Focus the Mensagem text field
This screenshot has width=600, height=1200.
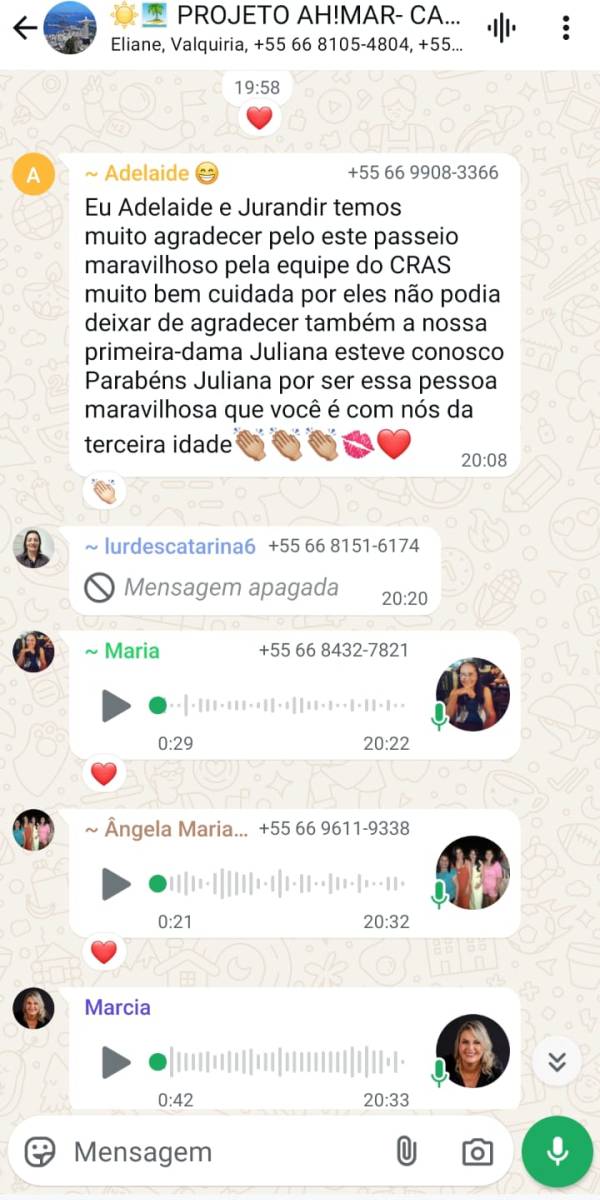220,1152
